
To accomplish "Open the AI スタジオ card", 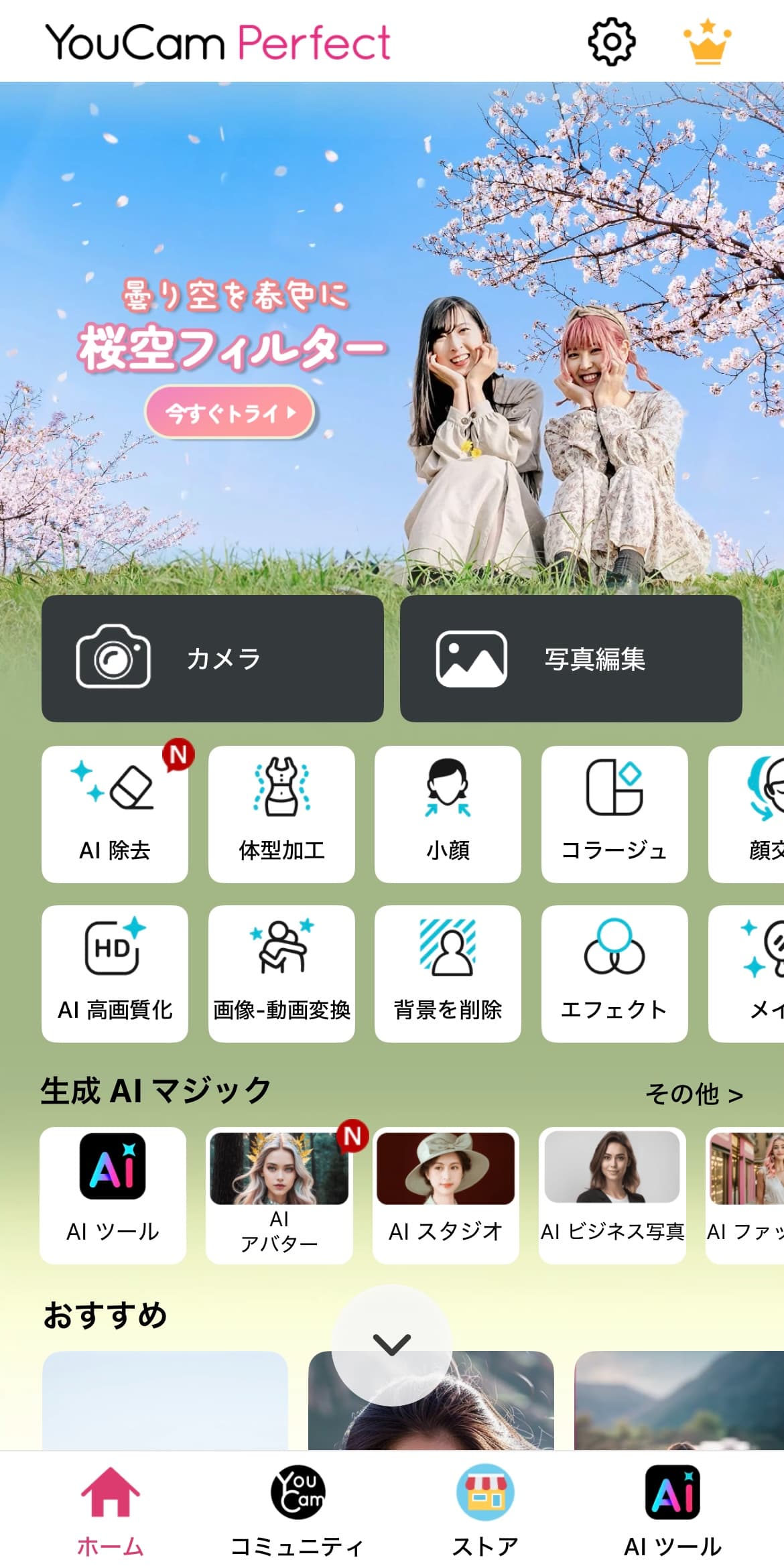I will [x=446, y=1195].
